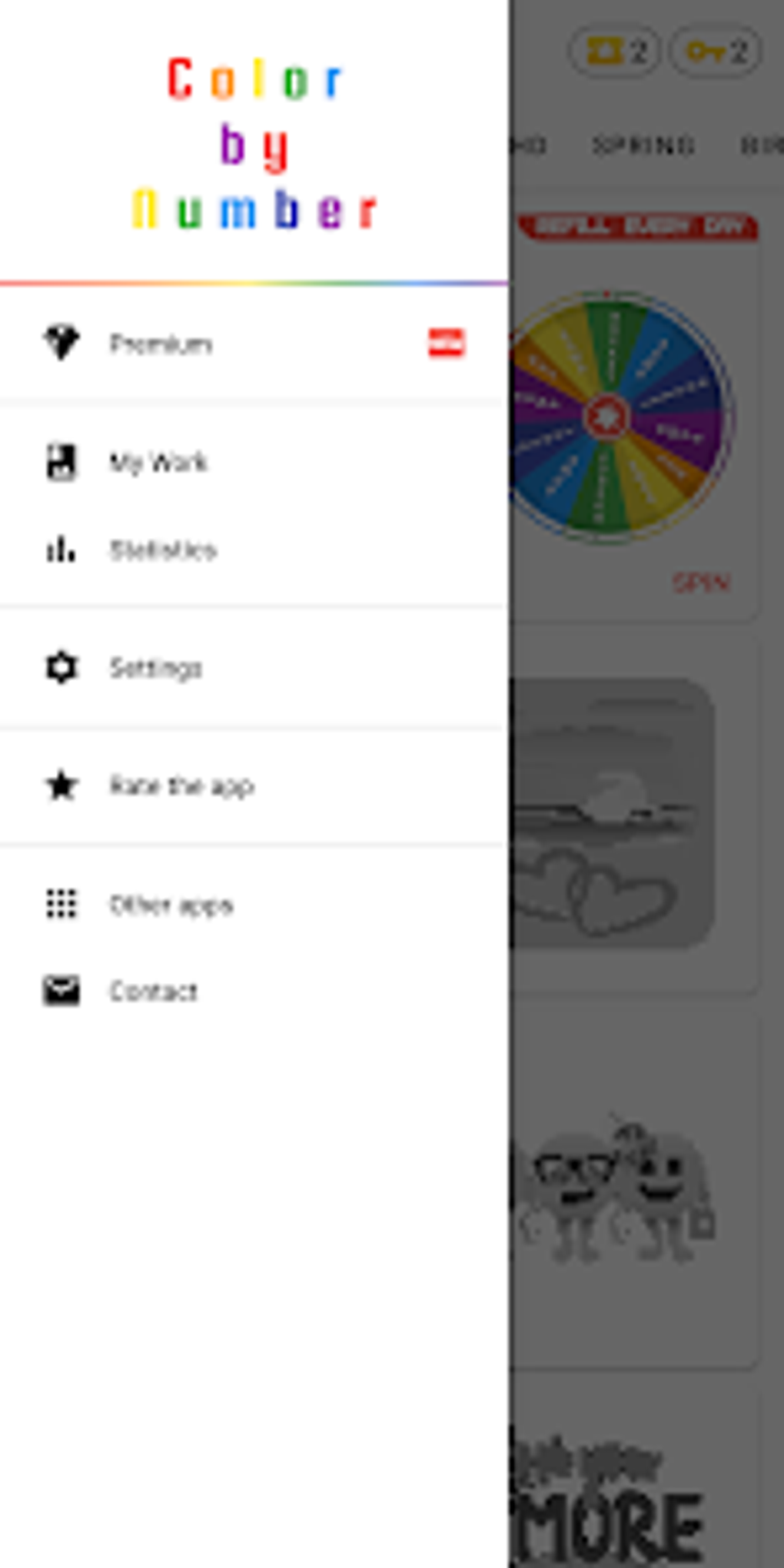Switch to the SPRING tab
The width and height of the screenshot is (784, 1568).
[644, 142]
